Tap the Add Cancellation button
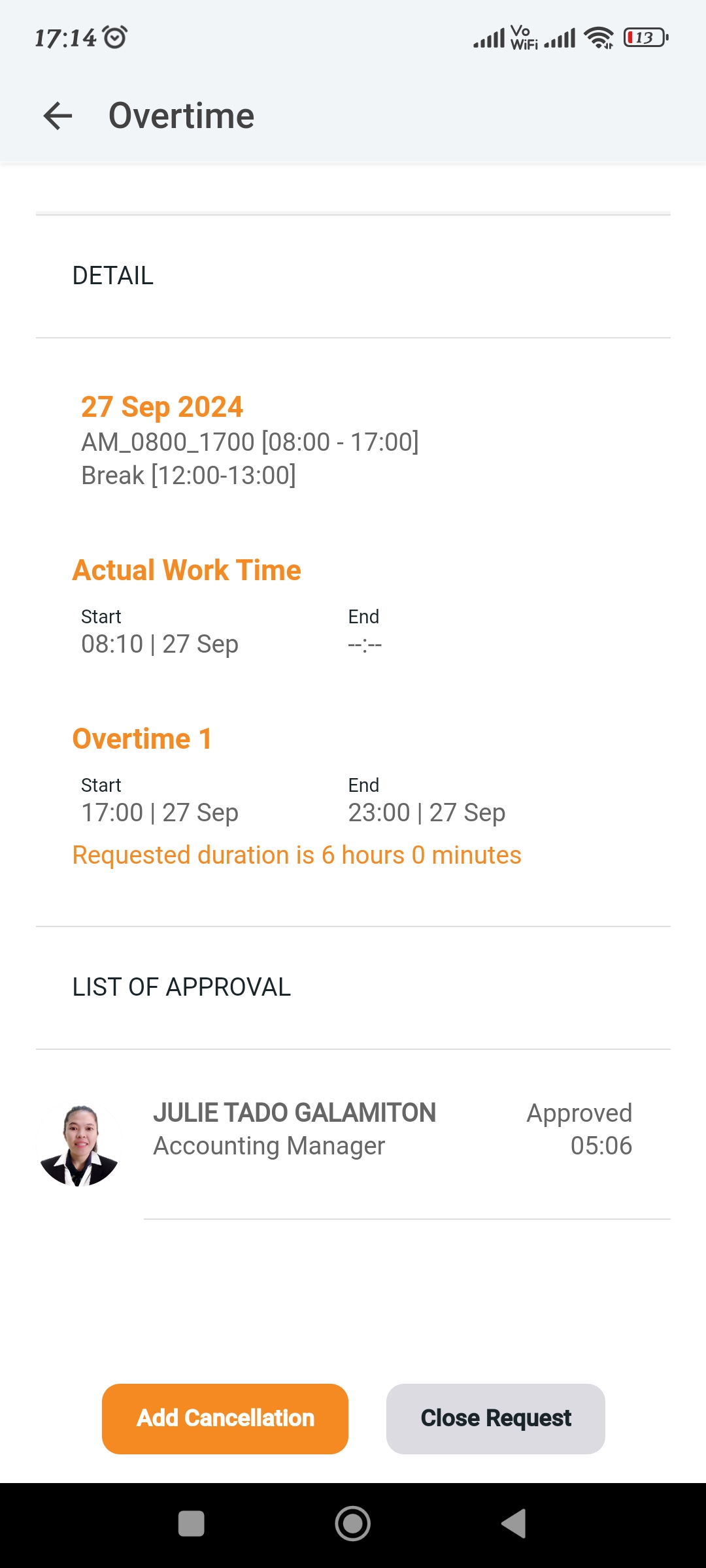 (x=225, y=1418)
